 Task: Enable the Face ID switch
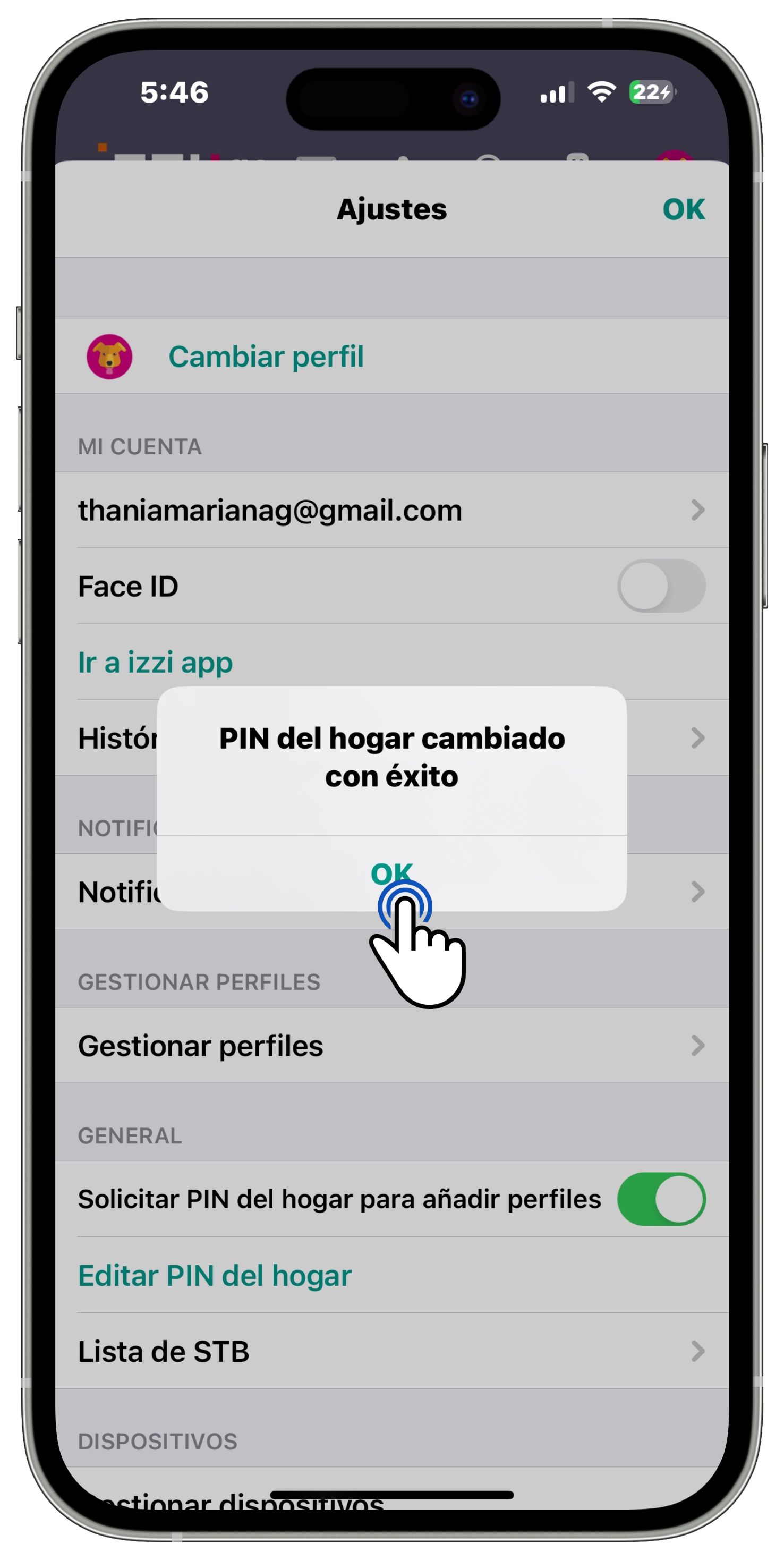coord(660,586)
